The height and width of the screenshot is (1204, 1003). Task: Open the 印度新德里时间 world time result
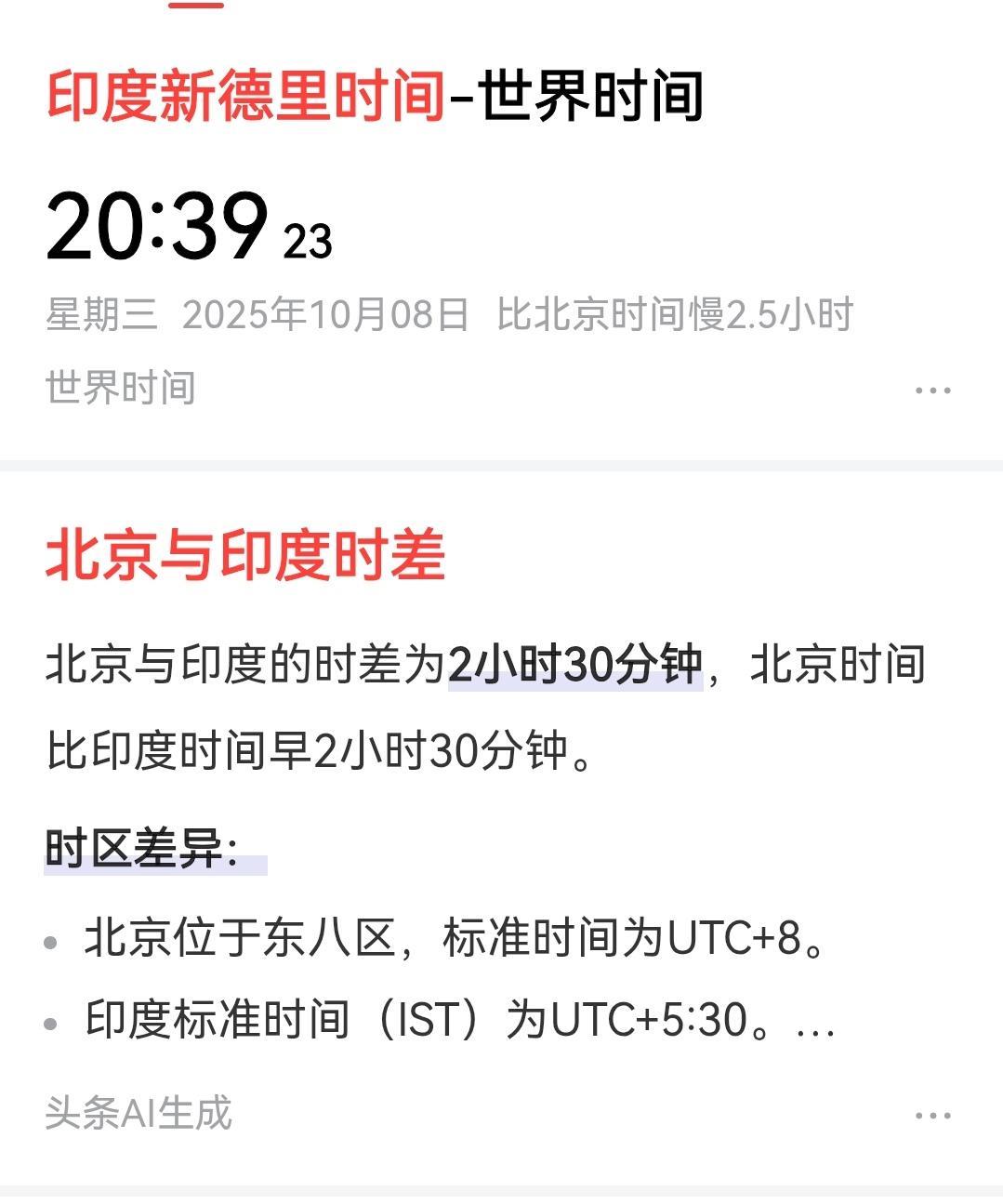click(375, 97)
